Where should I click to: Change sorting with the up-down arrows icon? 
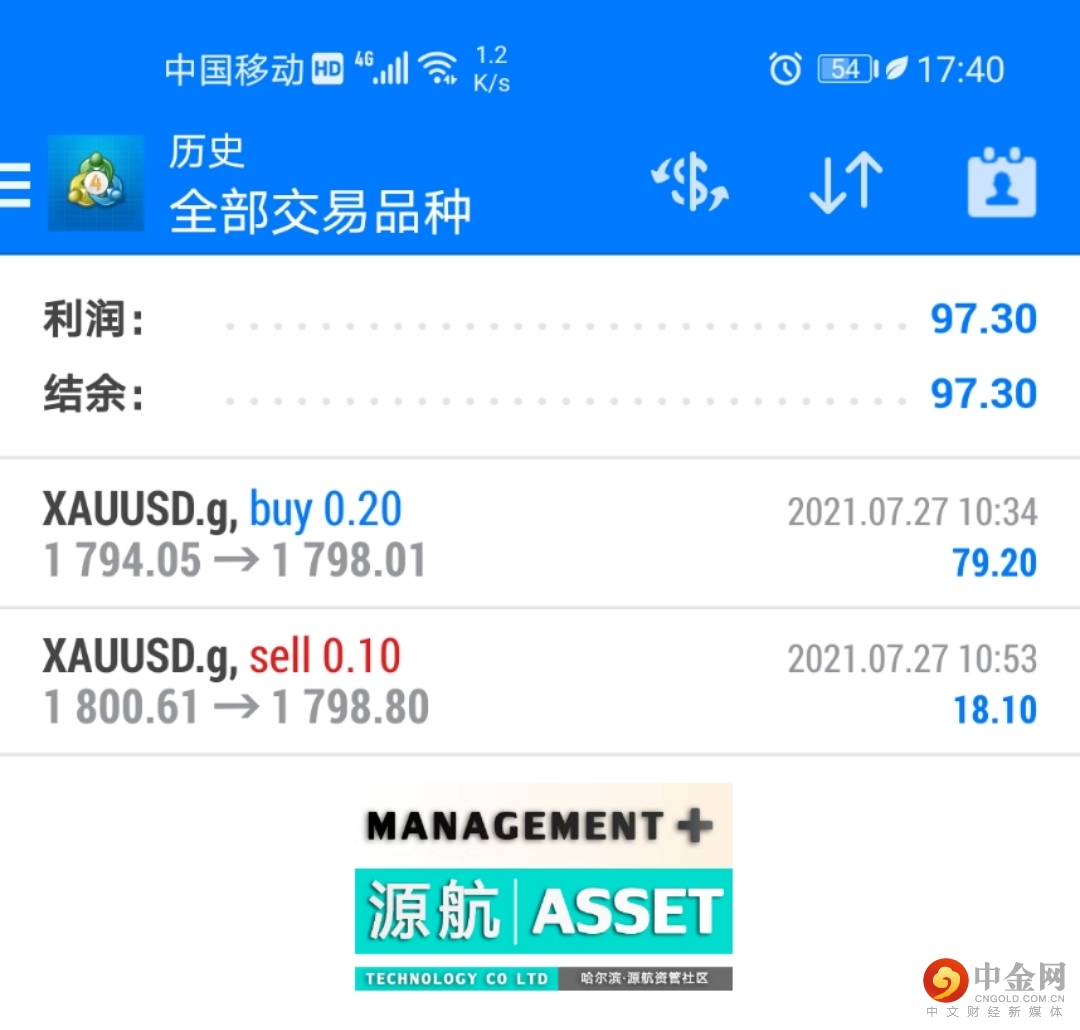pyautogui.click(x=846, y=183)
